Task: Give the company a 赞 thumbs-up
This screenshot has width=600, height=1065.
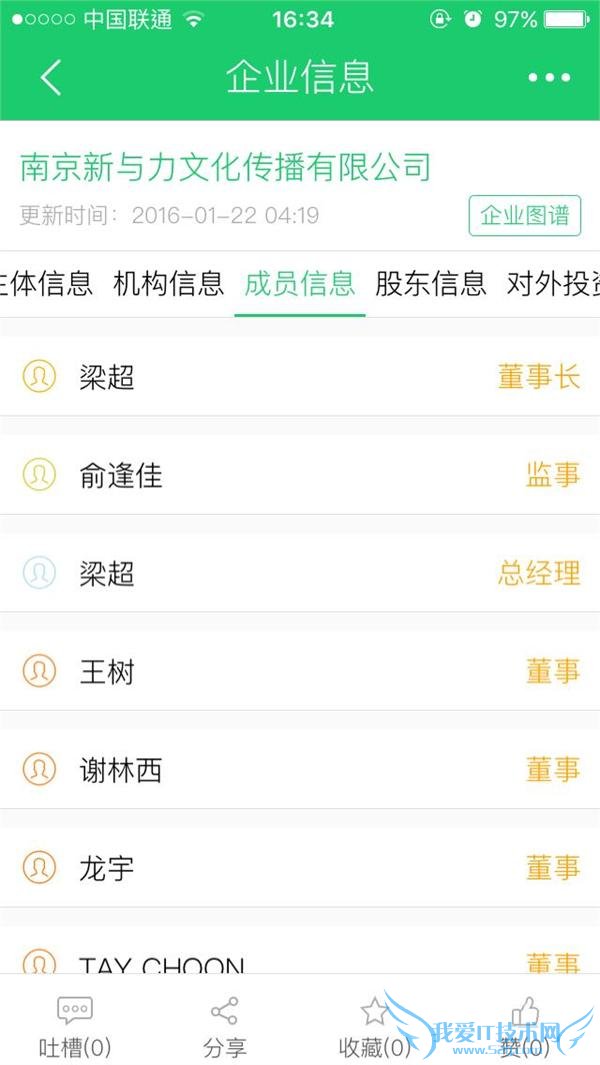Action: point(525,1026)
